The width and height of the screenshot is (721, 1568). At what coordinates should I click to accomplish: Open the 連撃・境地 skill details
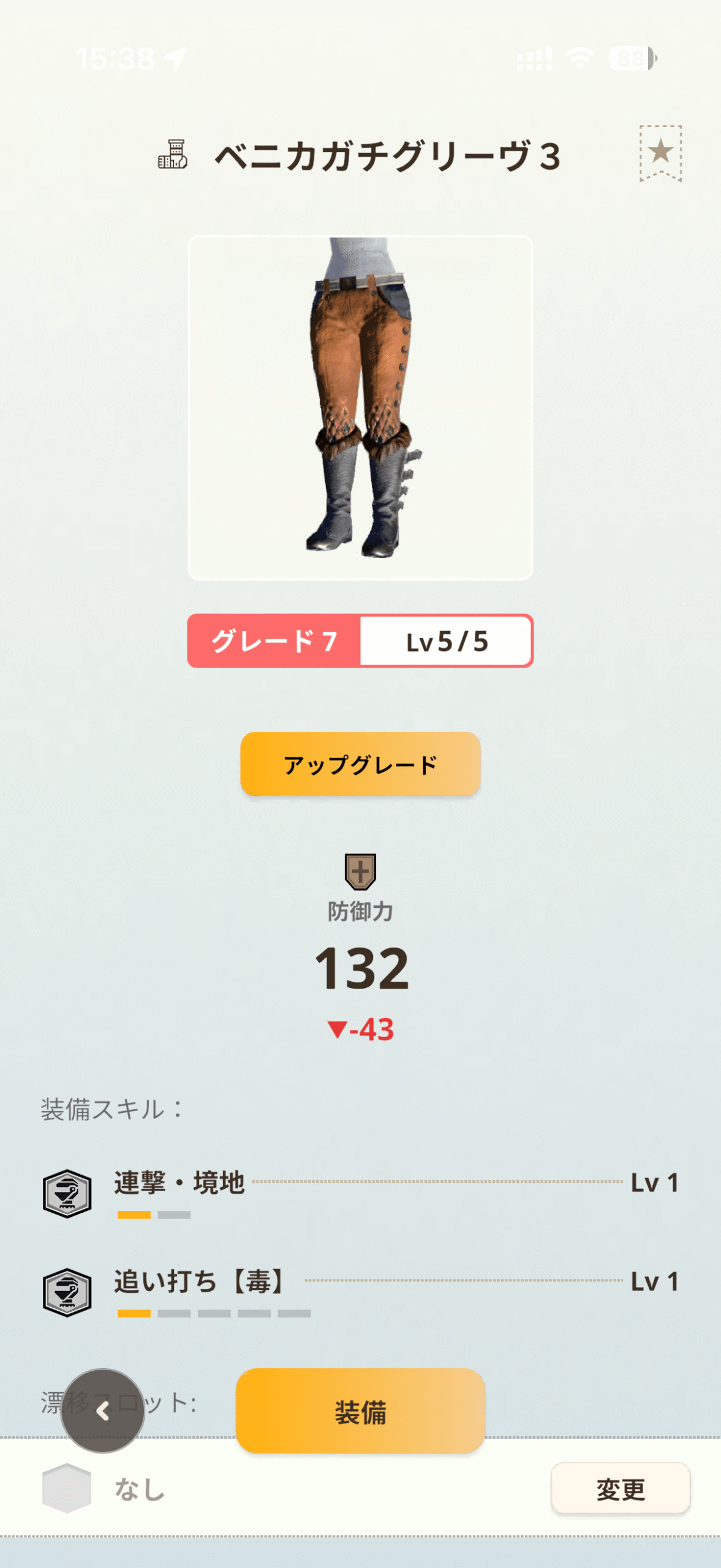pos(179,1182)
